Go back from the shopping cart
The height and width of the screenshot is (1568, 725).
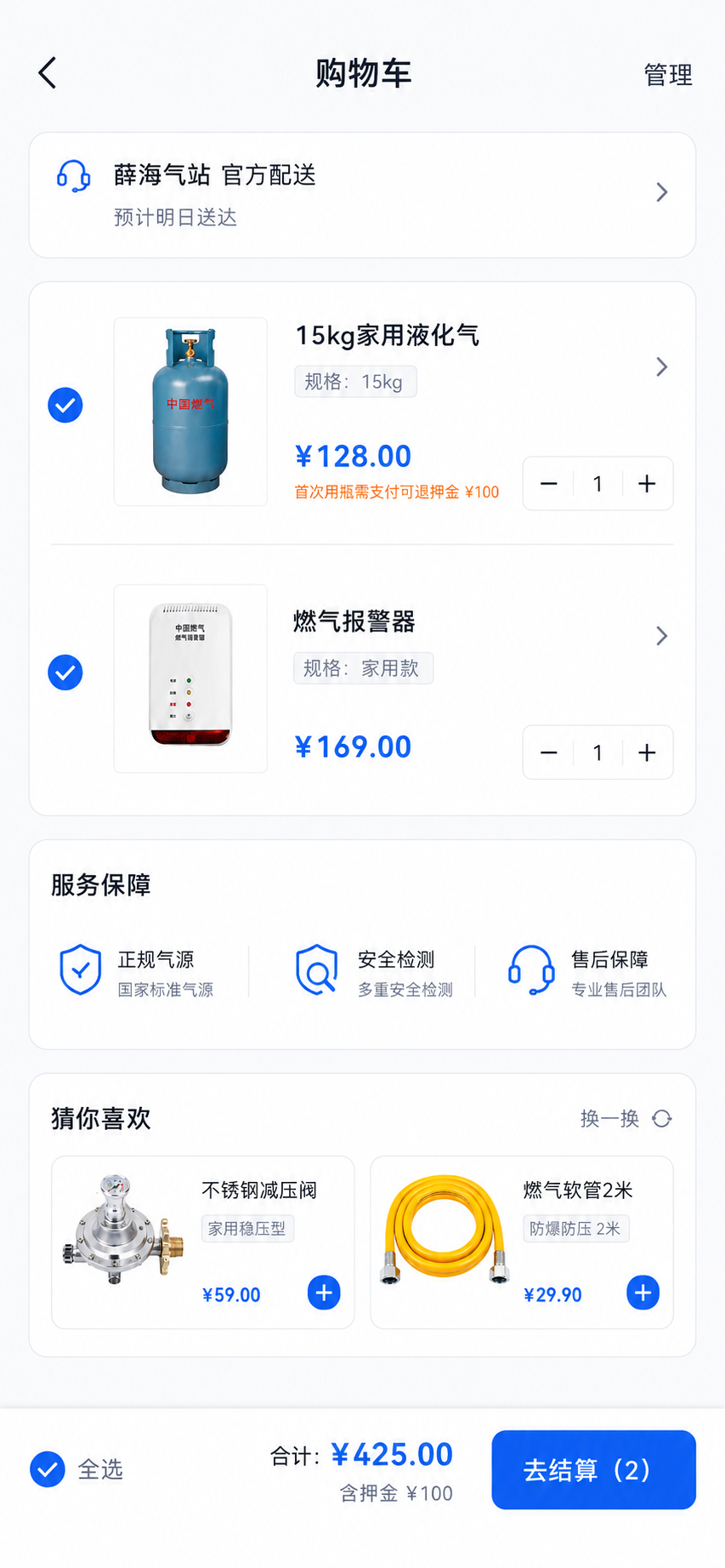(48, 73)
